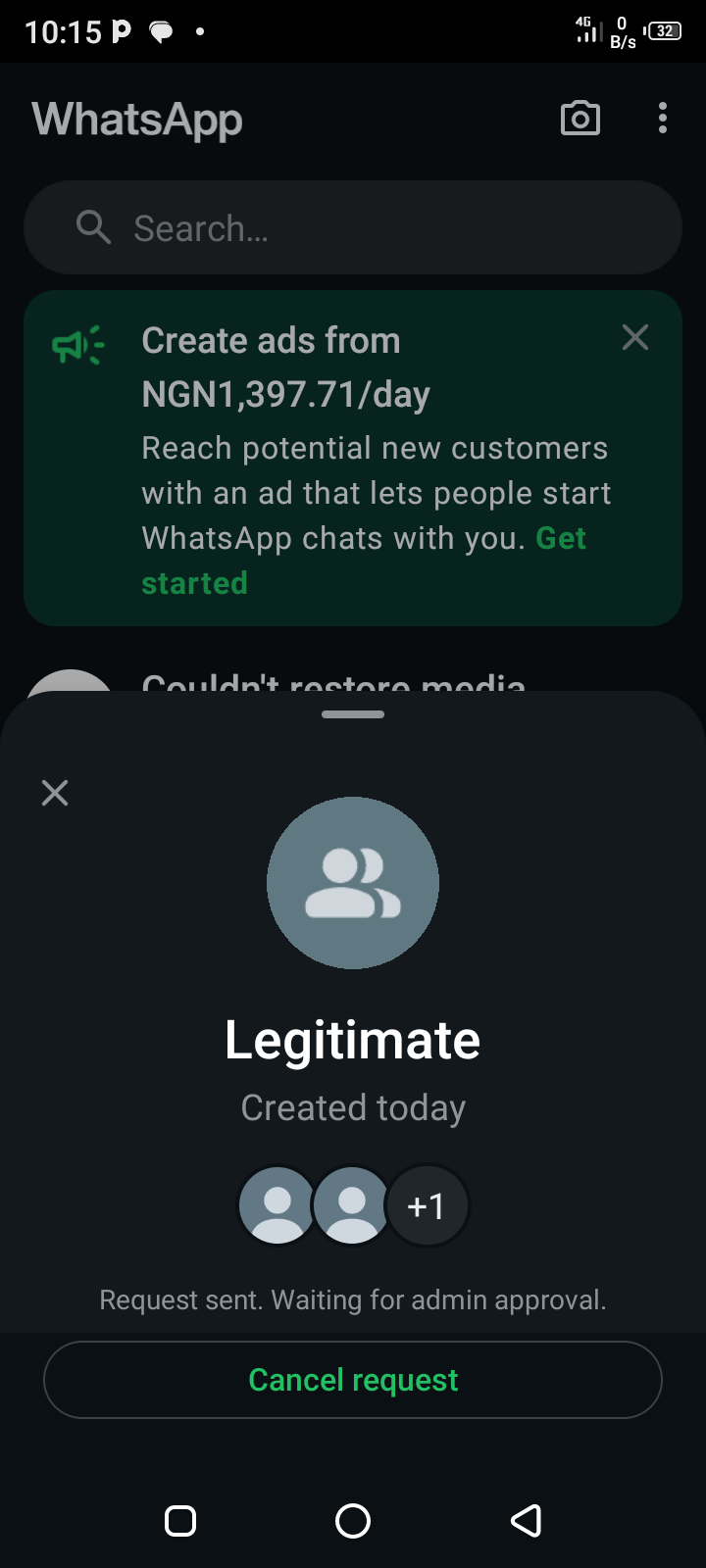Tap the Search field
The image size is (706, 1568).
[x=353, y=227]
